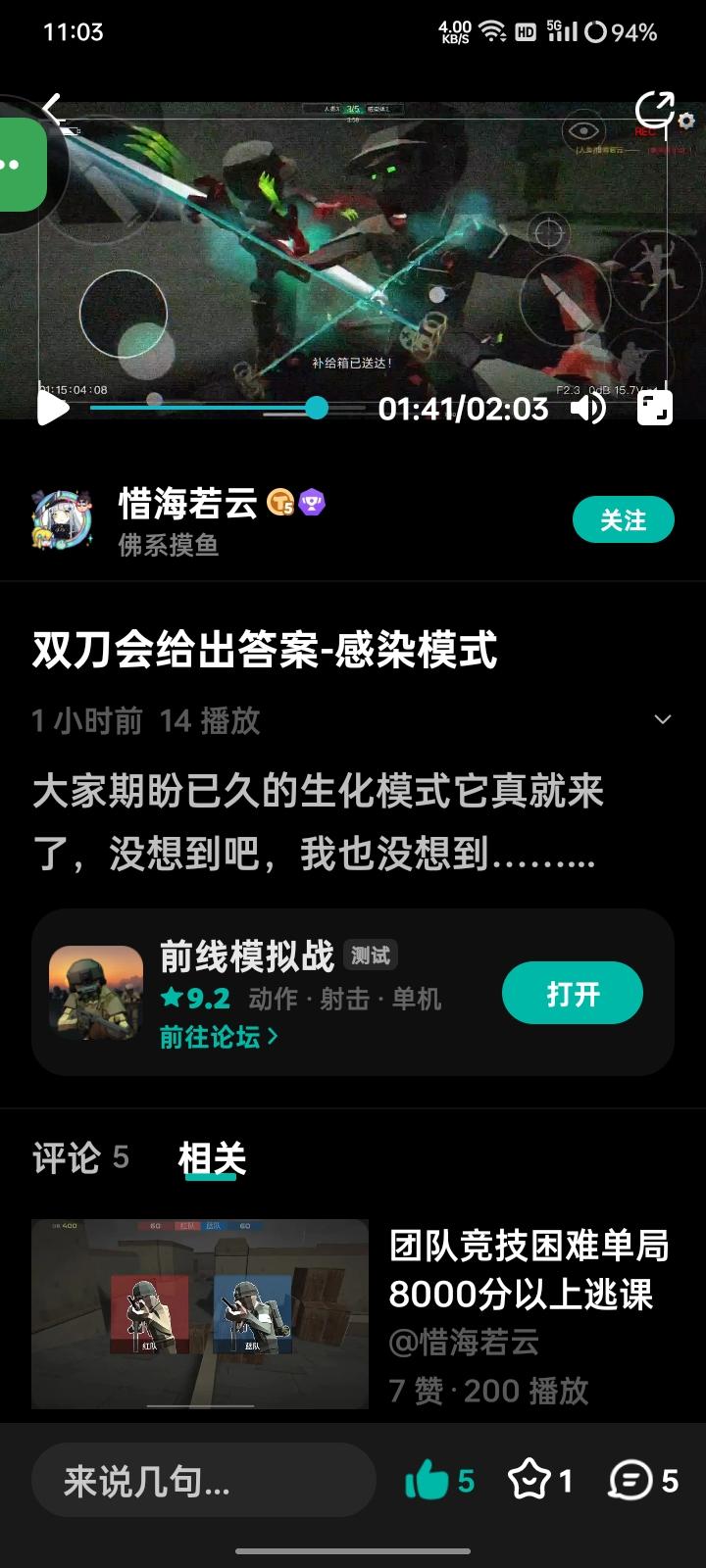Tap 打开 to open the game
The image size is (706, 1568).
tap(573, 992)
